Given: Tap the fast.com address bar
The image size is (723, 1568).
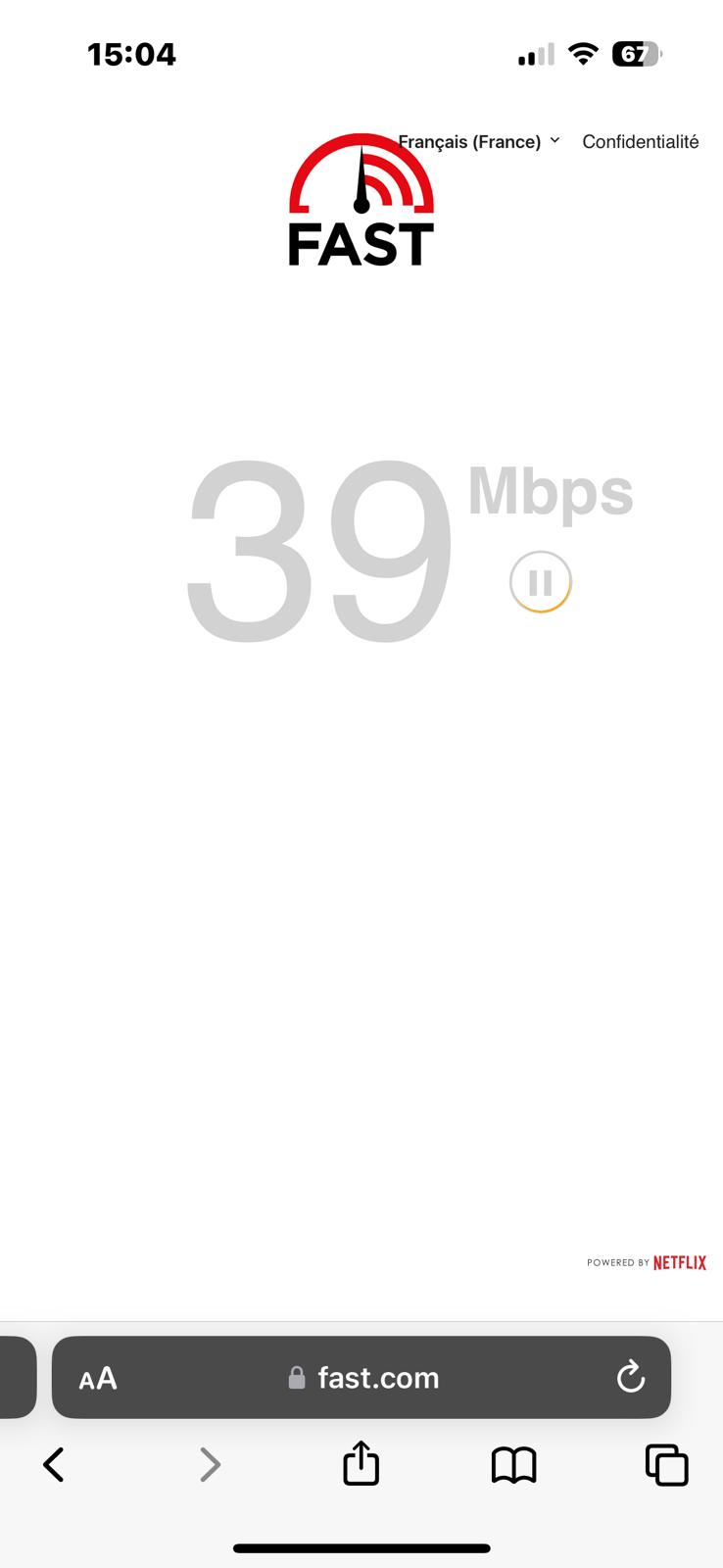Looking at the screenshot, I should (x=361, y=1377).
